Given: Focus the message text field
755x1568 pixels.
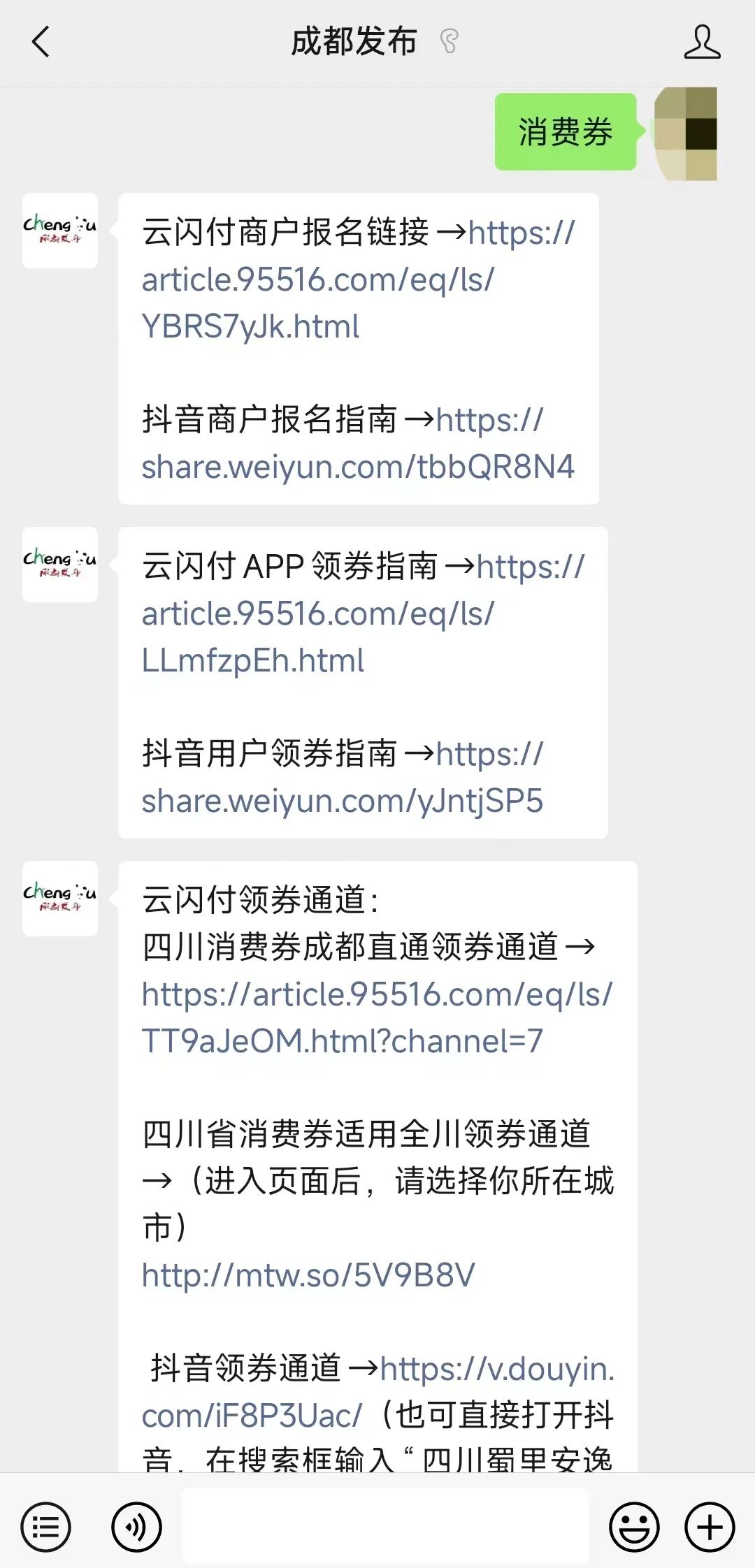Looking at the screenshot, I should click(x=384, y=1527).
